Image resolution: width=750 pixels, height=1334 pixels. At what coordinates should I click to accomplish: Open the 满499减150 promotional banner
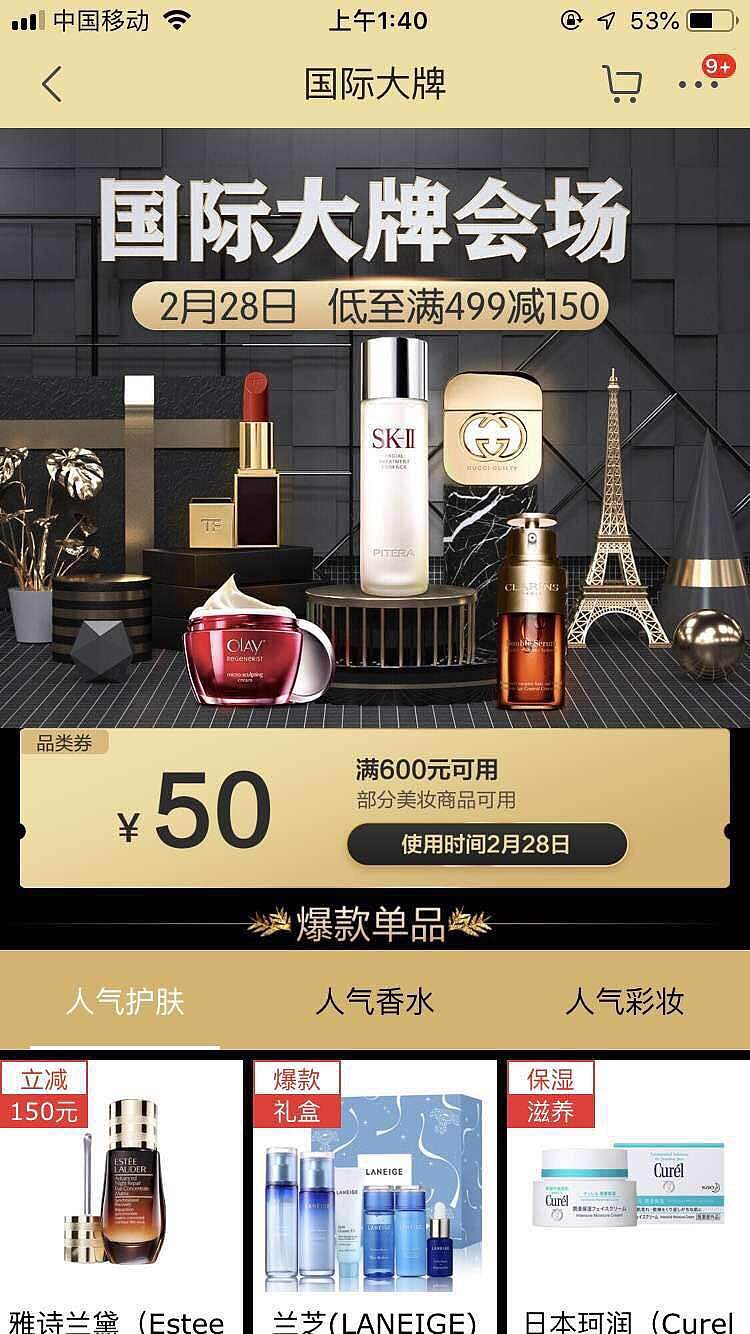coord(375,305)
